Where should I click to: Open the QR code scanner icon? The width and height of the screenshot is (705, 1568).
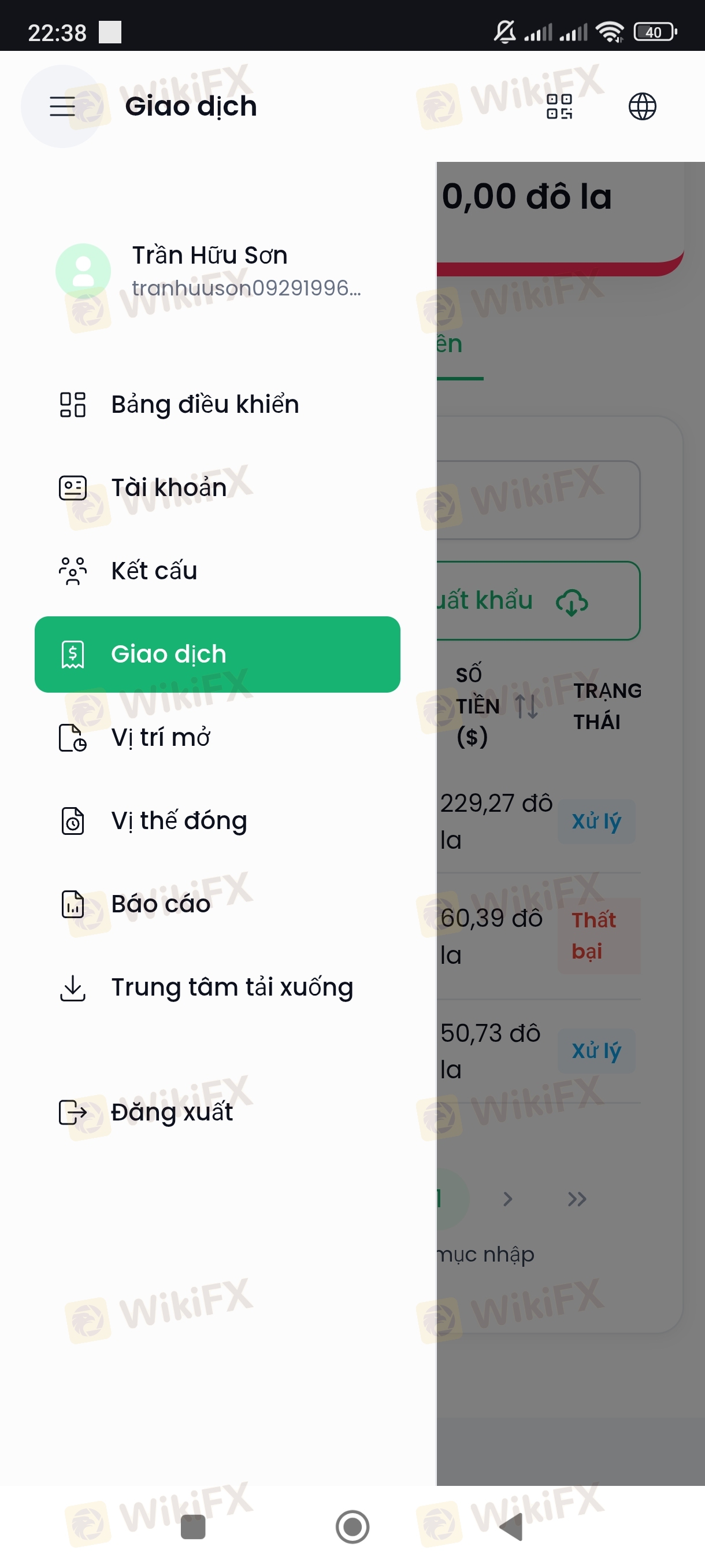point(559,106)
